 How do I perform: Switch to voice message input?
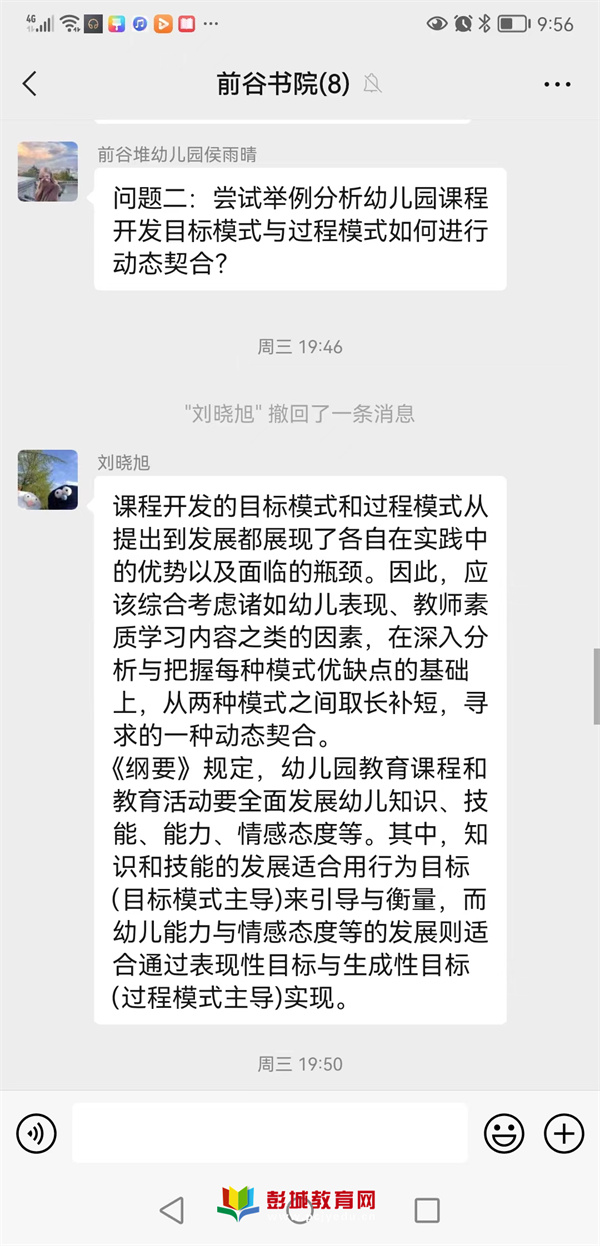[x=37, y=1133]
